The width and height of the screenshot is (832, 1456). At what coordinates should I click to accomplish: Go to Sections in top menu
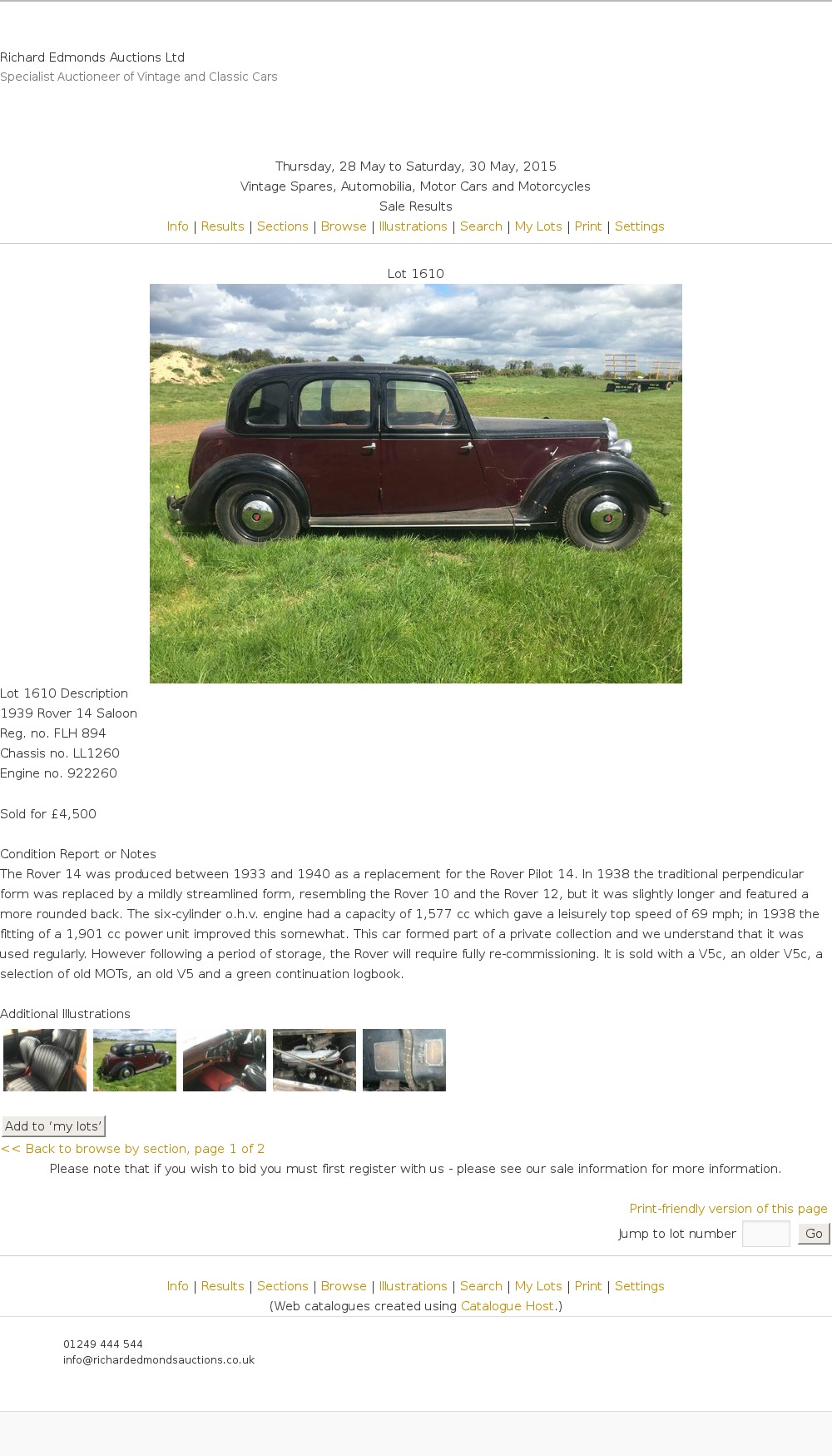(282, 226)
